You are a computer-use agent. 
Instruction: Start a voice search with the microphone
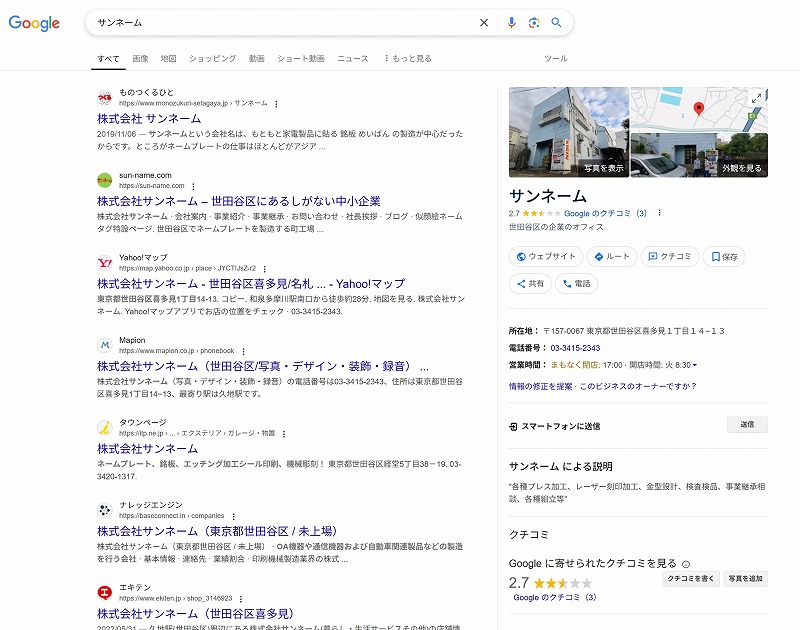click(512, 23)
